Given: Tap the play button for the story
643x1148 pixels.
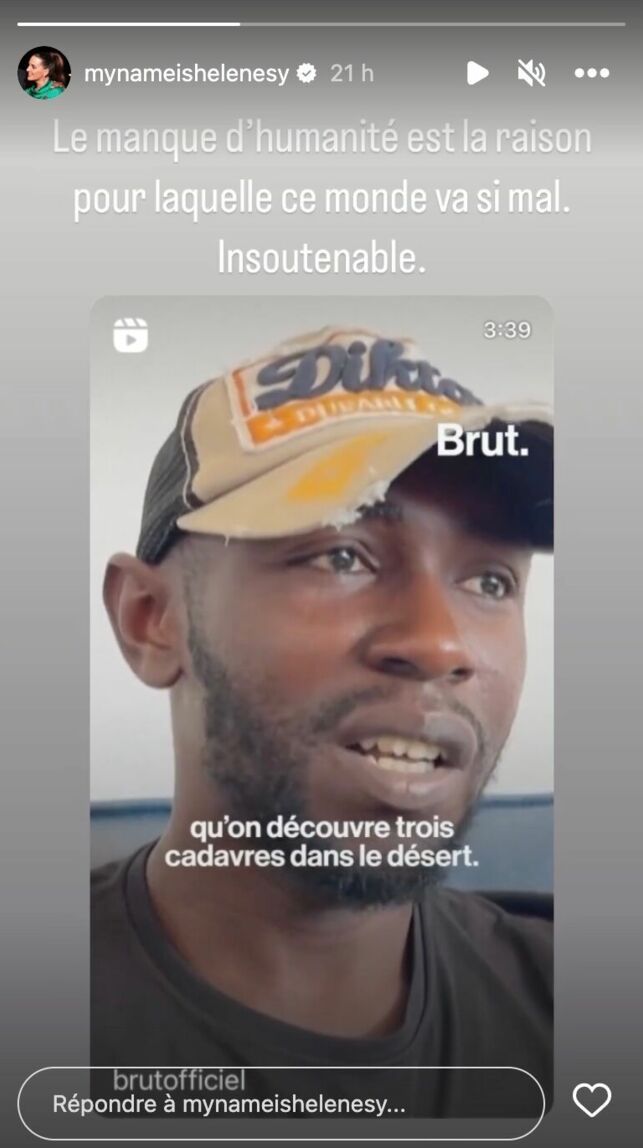Looking at the screenshot, I should [478, 73].
